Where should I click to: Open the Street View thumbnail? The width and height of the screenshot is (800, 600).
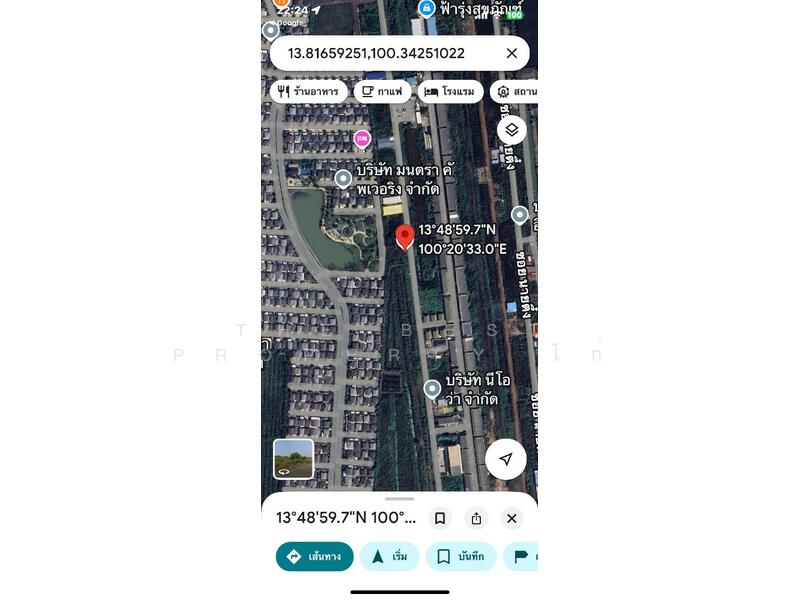(293, 459)
